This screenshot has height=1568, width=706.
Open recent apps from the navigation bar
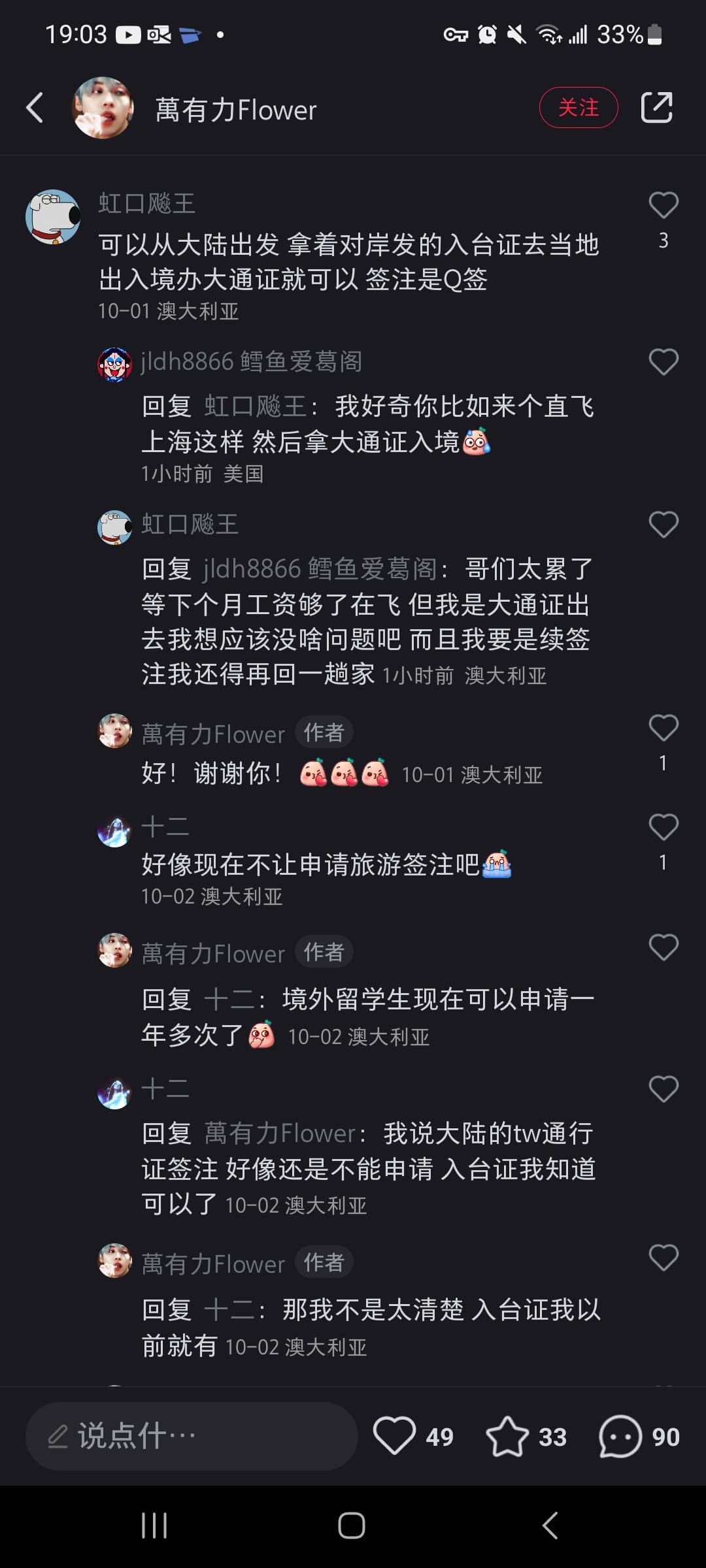[x=154, y=1526]
